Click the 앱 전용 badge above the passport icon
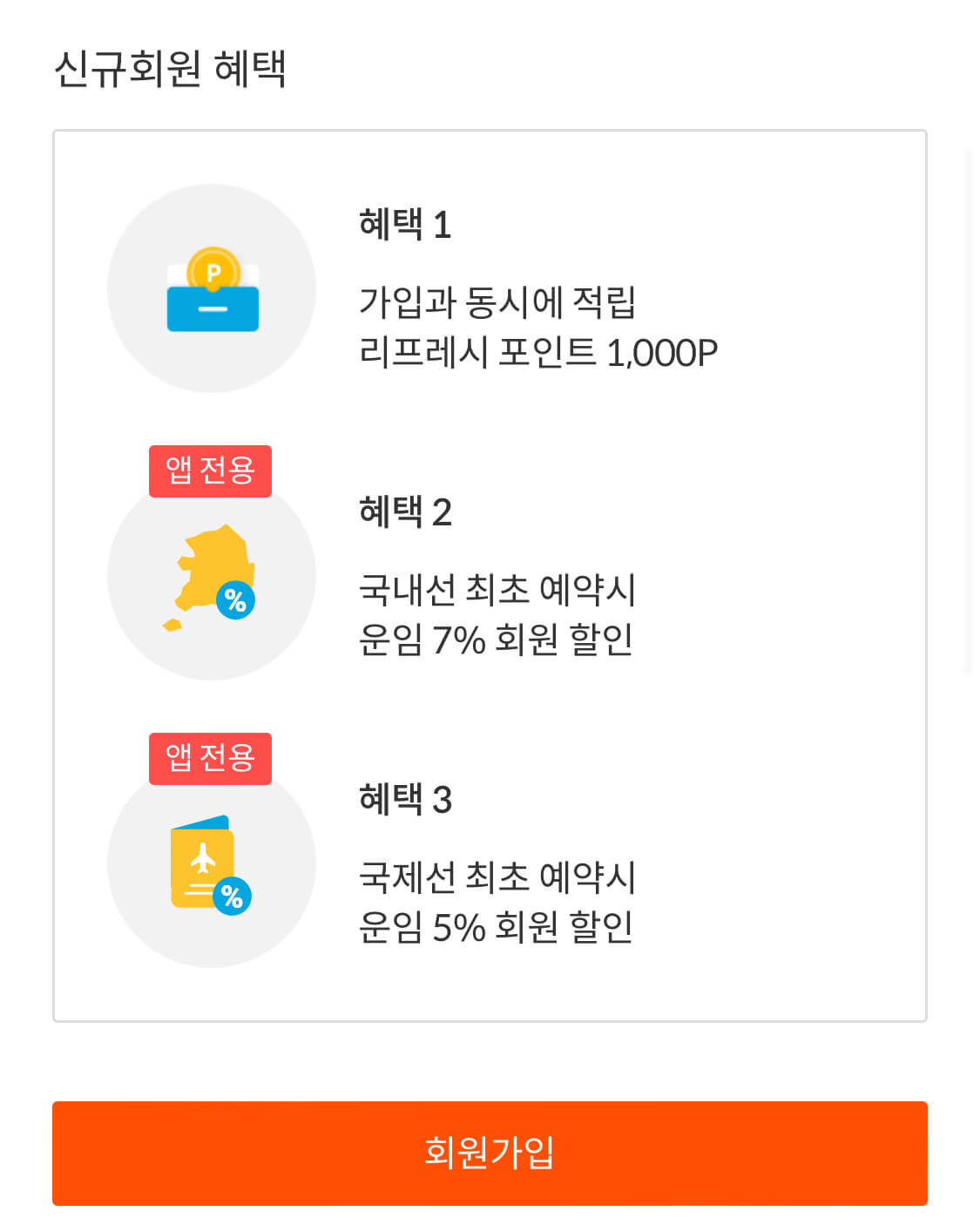The width and height of the screenshot is (980, 1232). point(209,759)
